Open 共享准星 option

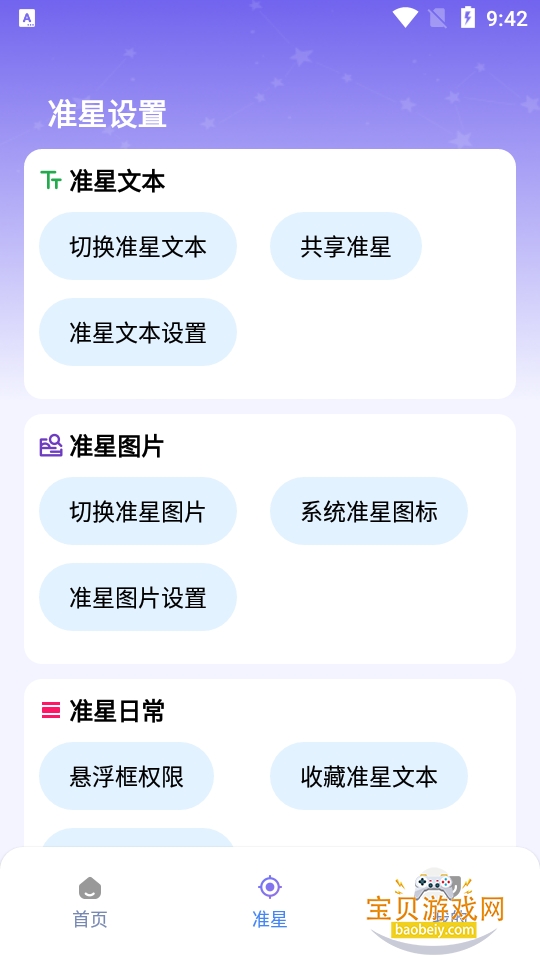point(345,246)
